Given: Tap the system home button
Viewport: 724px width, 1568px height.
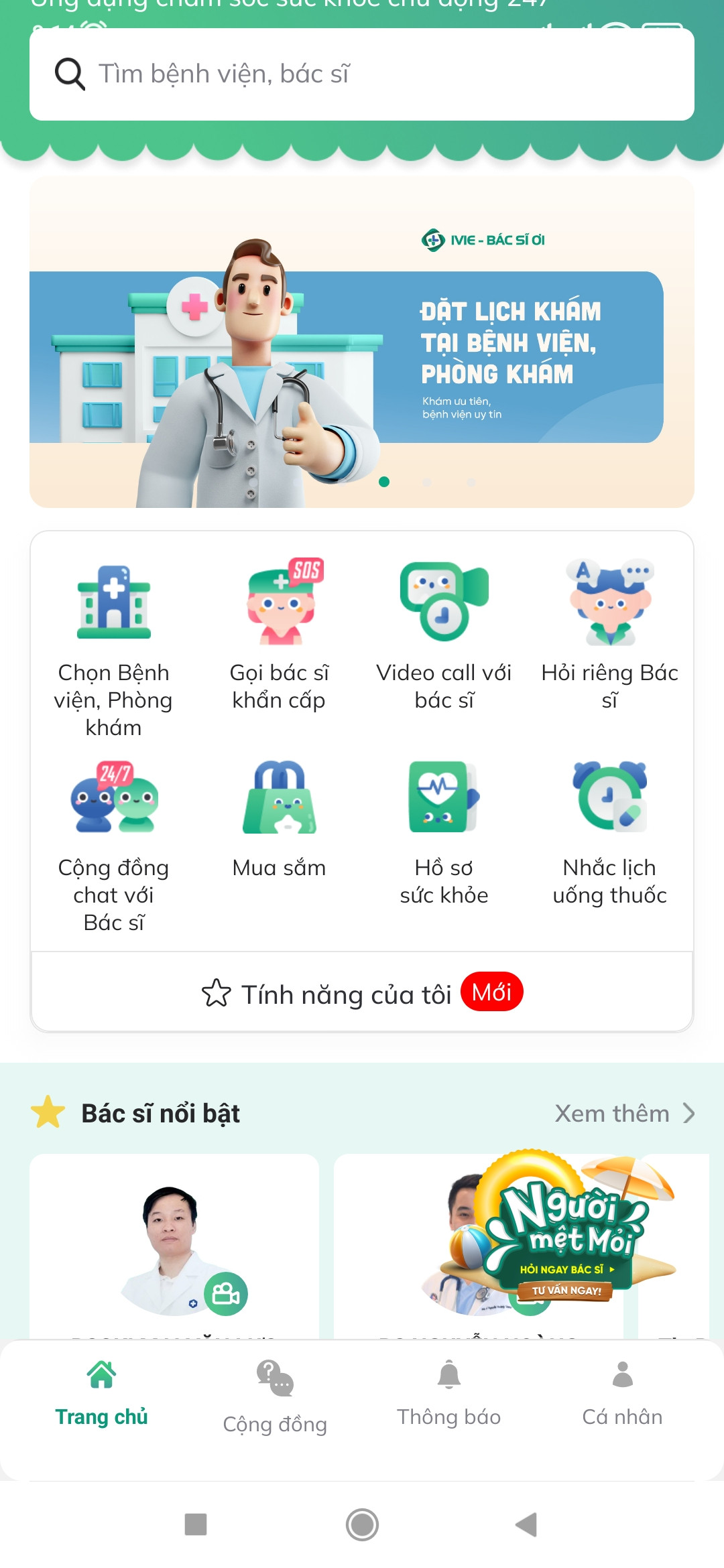Looking at the screenshot, I should click(362, 1524).
